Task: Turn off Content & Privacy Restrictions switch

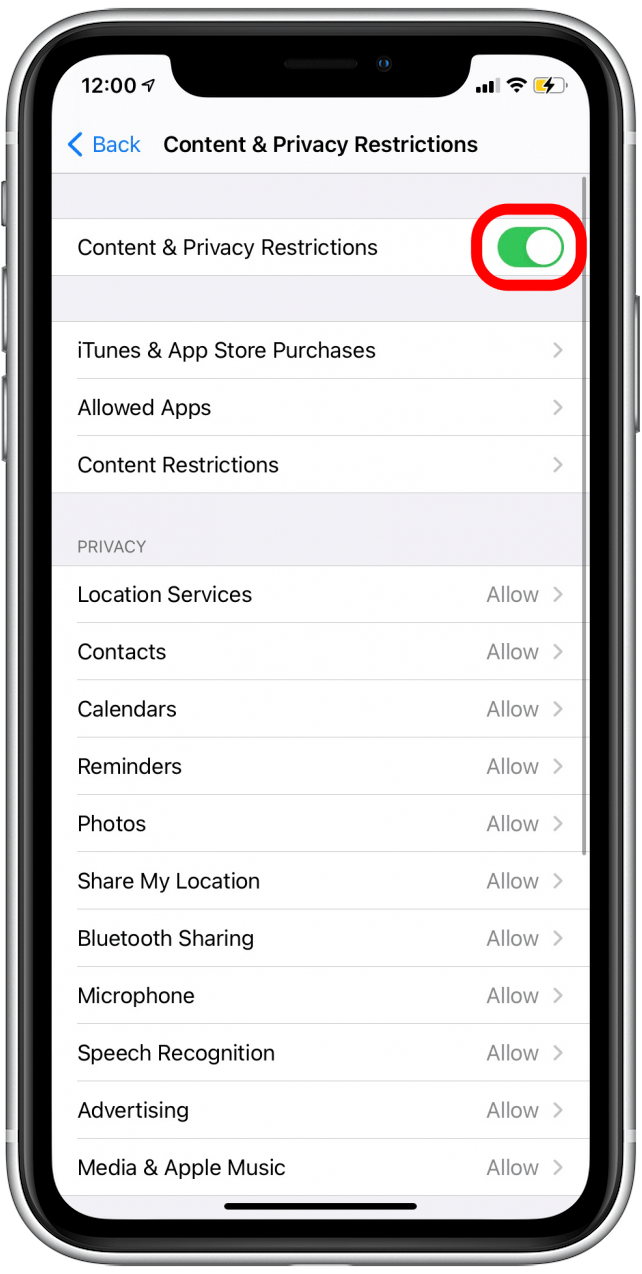Action: point(530,247)
